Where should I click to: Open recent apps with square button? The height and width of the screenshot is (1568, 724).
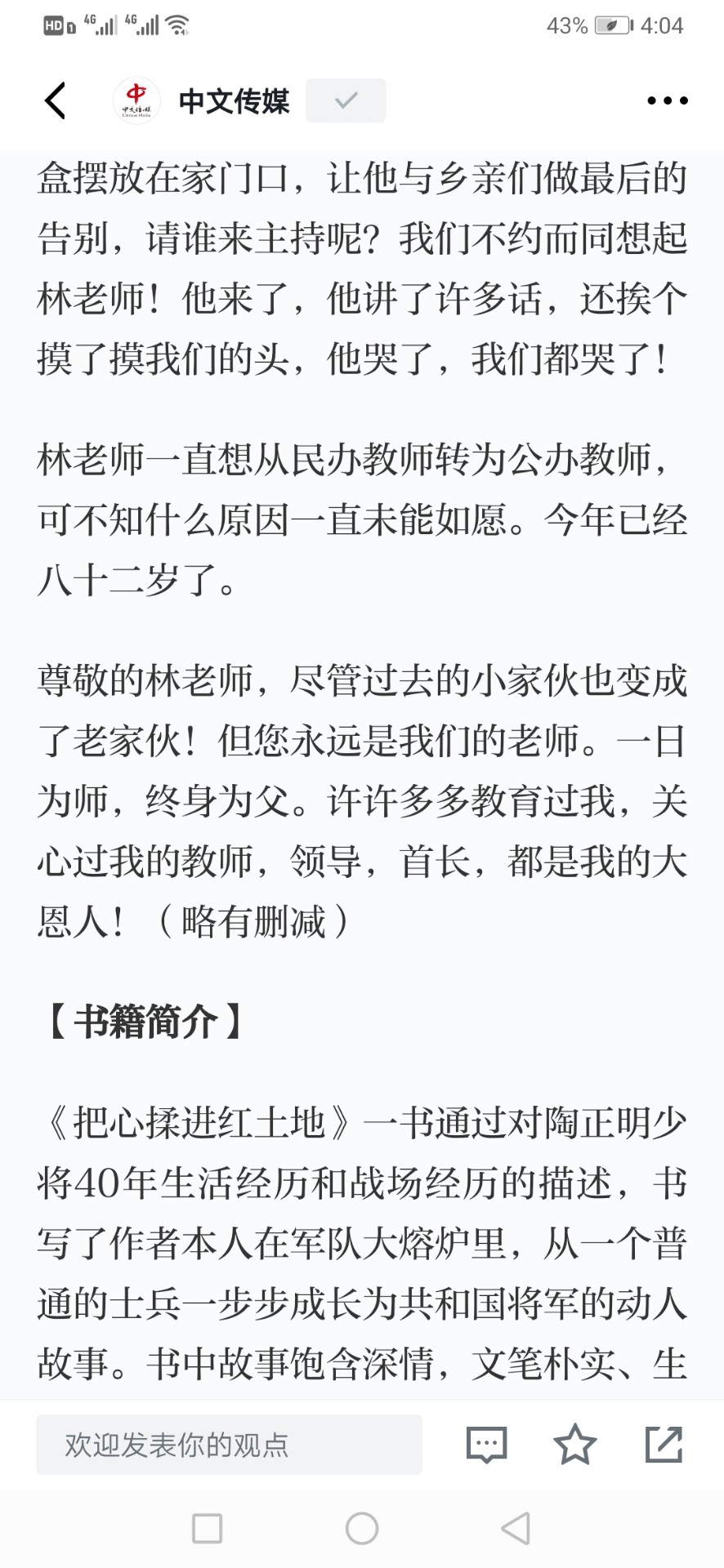(207, 1528)
